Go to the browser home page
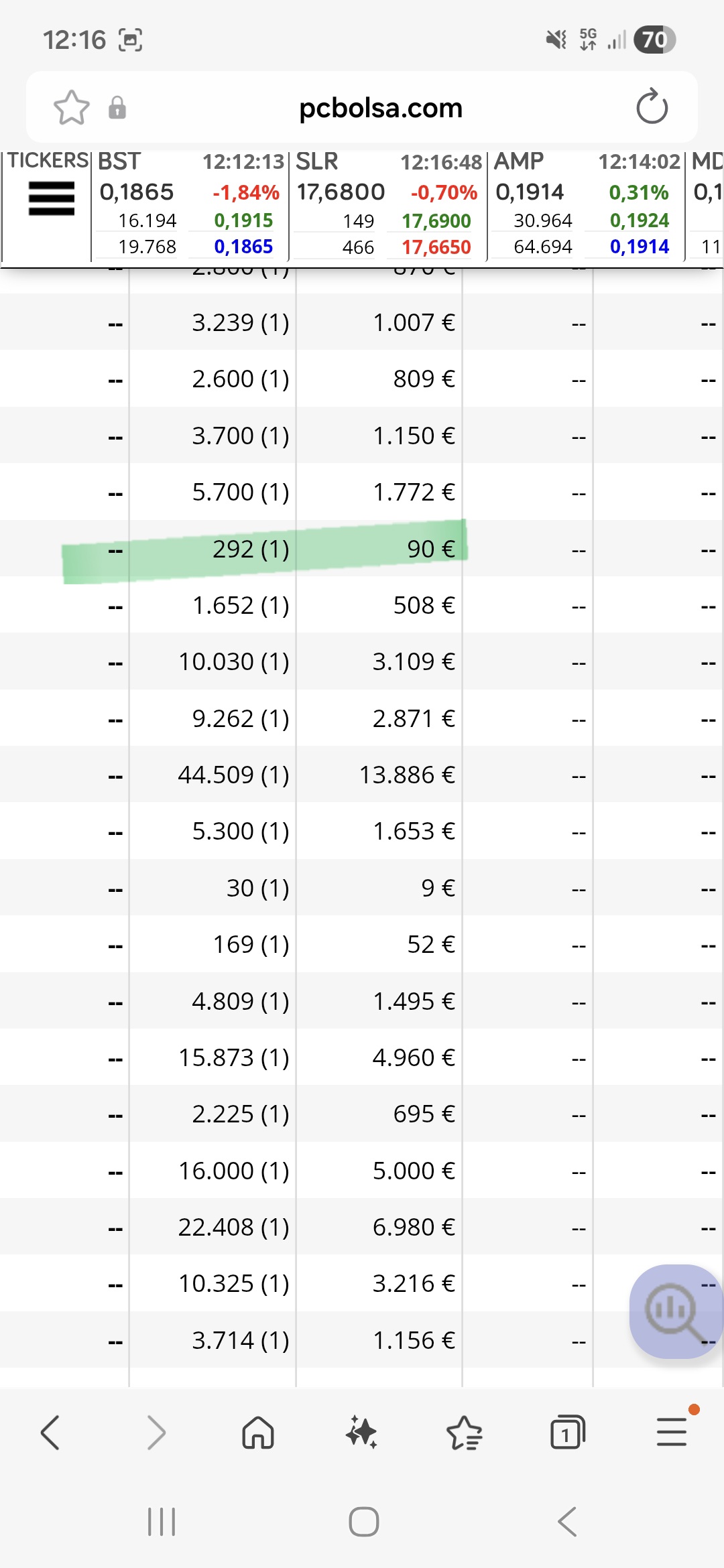The image size is (724, 1568). (x=258, y=1433)
